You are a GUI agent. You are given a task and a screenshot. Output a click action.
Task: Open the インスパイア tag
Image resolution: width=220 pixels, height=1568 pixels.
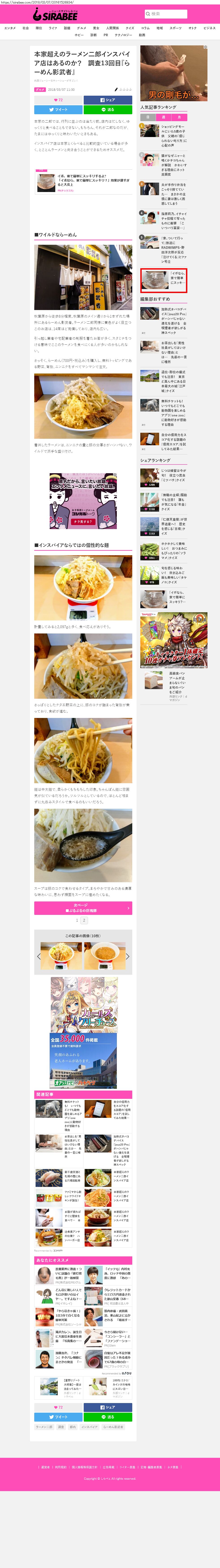point(89,1427)
